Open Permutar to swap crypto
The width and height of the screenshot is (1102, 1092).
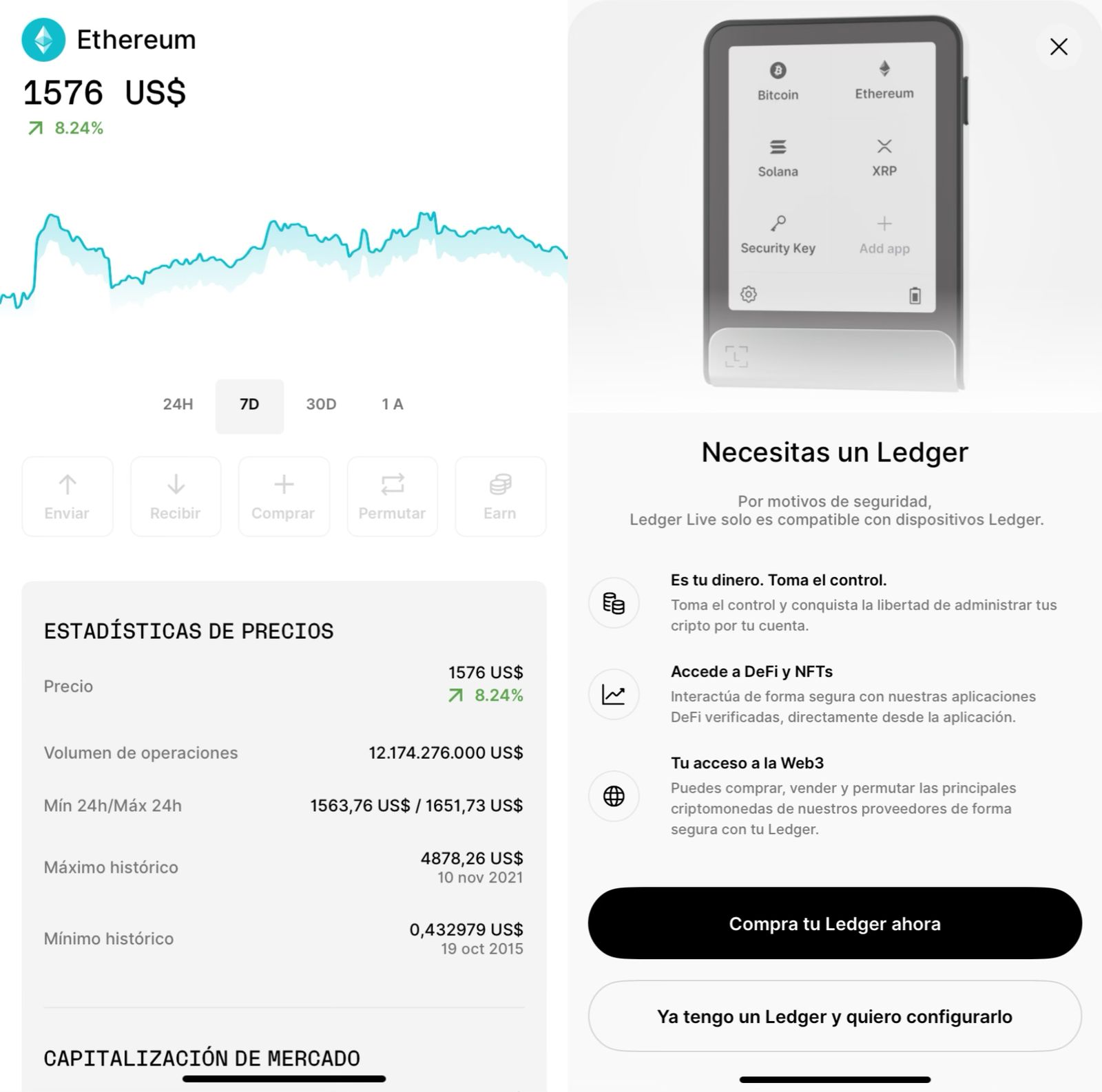coord(392,496)
